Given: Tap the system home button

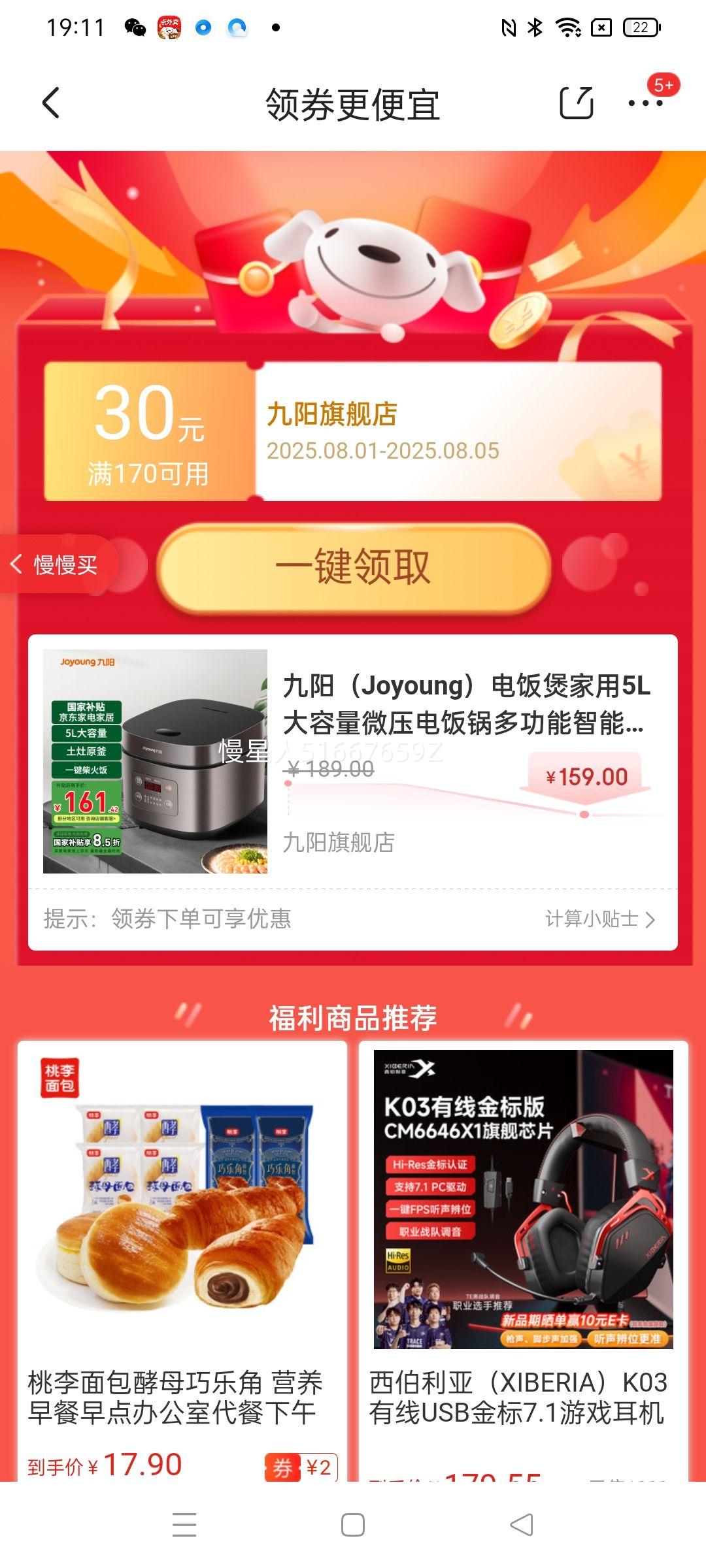Looking at the screenshot, I should click(x=353, y=1525).
